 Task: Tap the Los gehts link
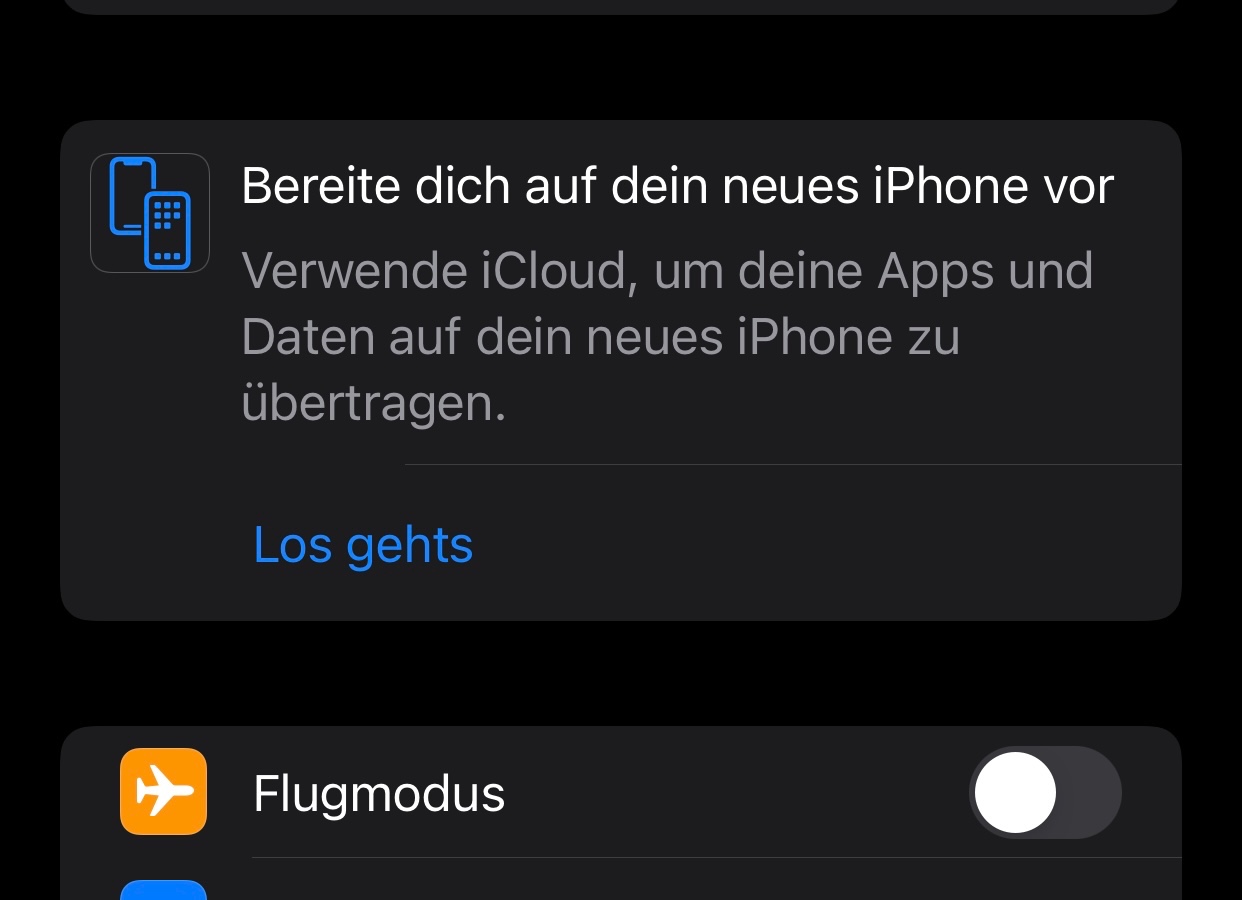coord(363,546)
